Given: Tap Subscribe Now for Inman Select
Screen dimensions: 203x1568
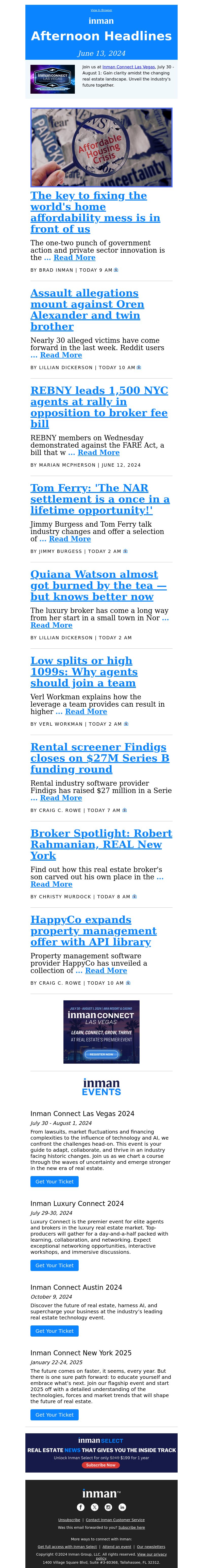Looking at the screenshot, I should pyautogui.click(x=101, y=1465).
